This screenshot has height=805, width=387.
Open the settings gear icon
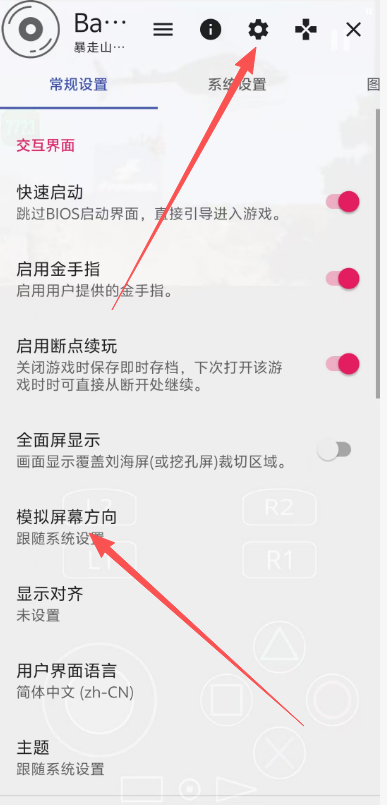click(x=258, y=30)
